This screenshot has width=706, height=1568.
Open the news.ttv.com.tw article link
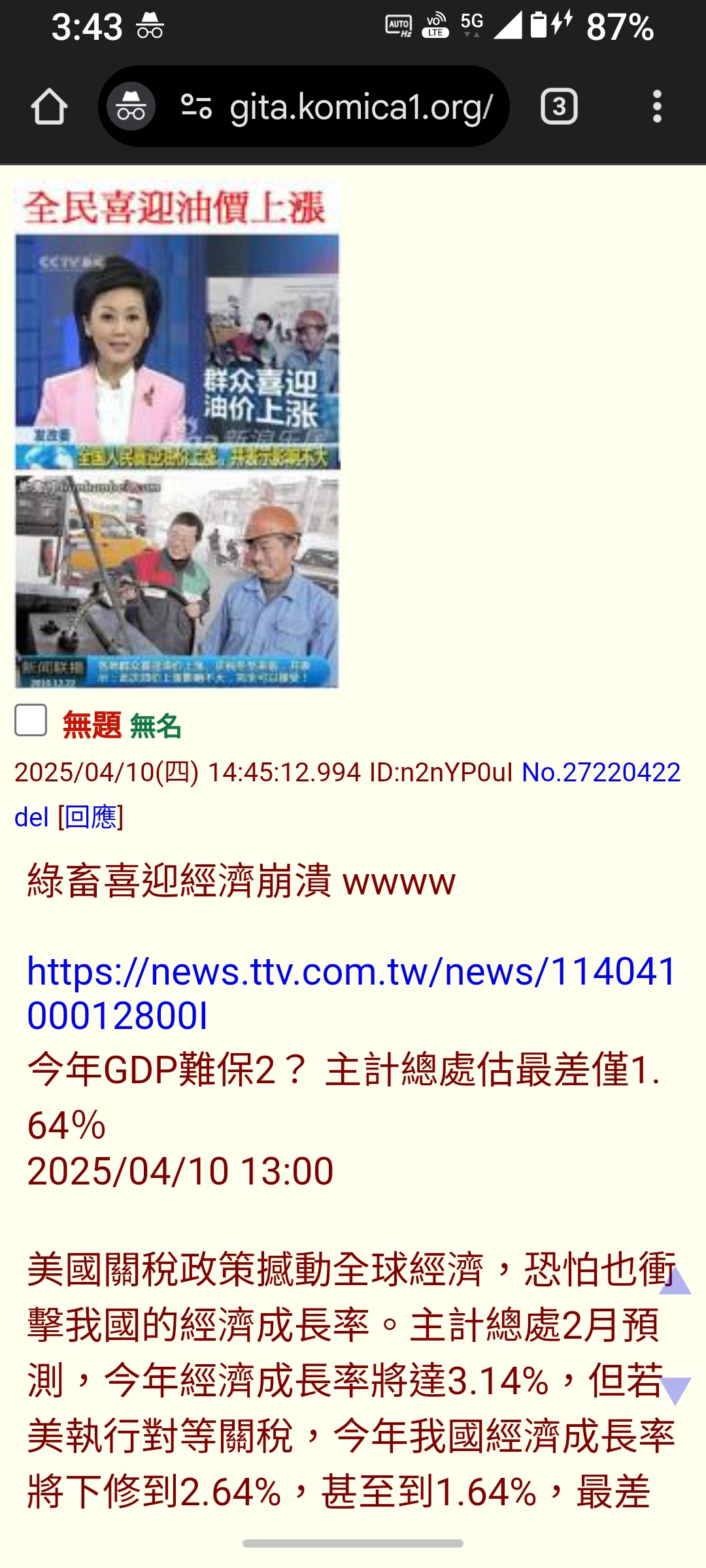tap(351, 994)
